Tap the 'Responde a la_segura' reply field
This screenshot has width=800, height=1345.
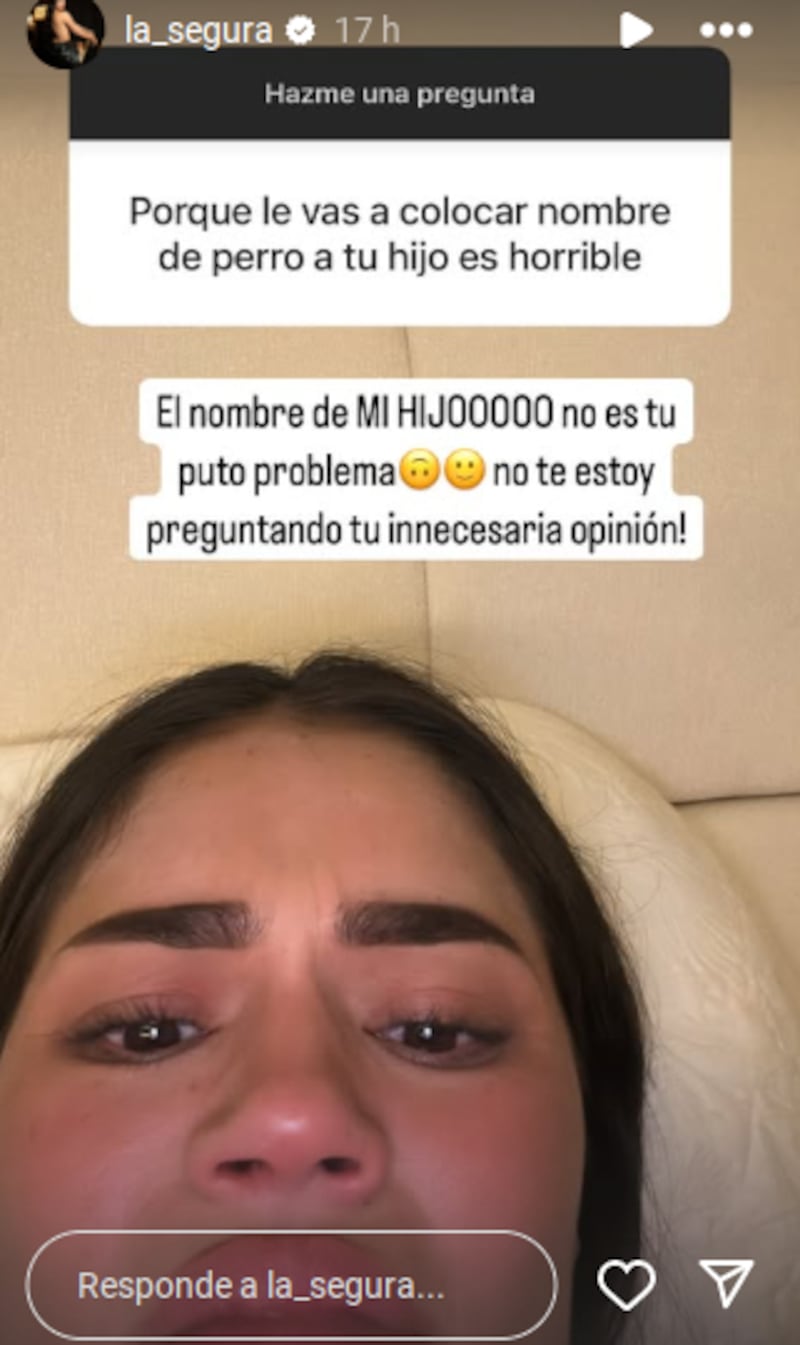click(290, 1285)
